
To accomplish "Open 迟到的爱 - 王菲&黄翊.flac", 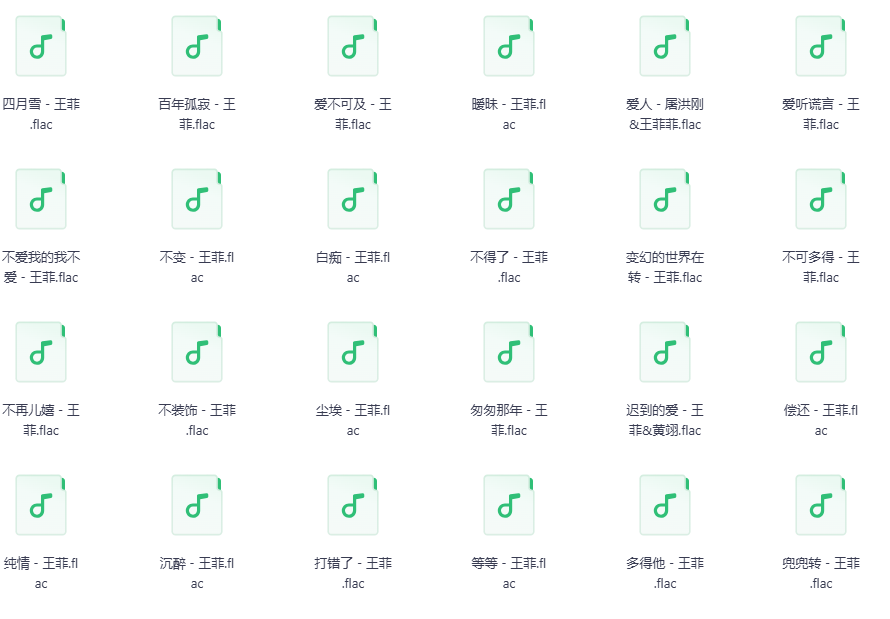I will [665, 353].
